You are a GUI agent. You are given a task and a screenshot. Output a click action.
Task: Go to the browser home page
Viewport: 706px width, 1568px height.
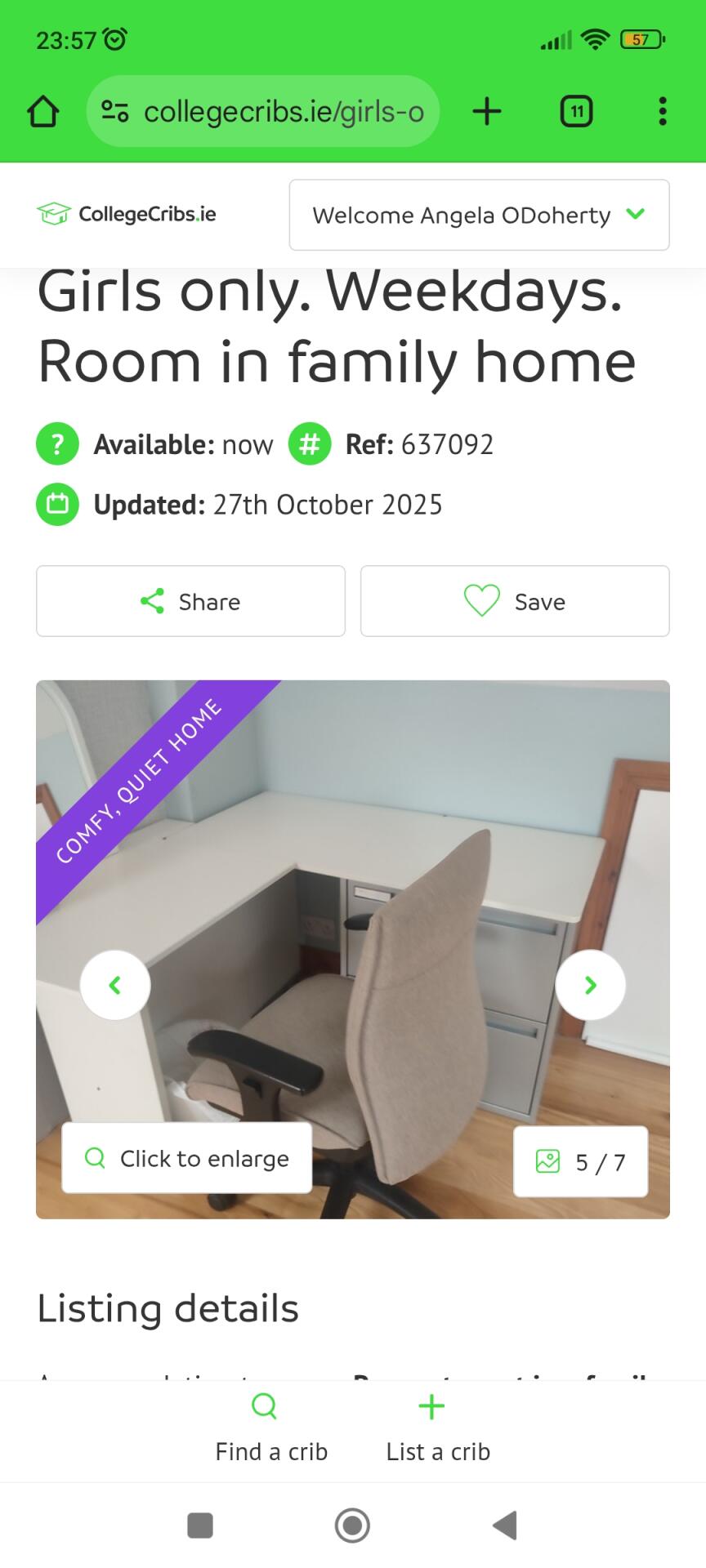43,111
